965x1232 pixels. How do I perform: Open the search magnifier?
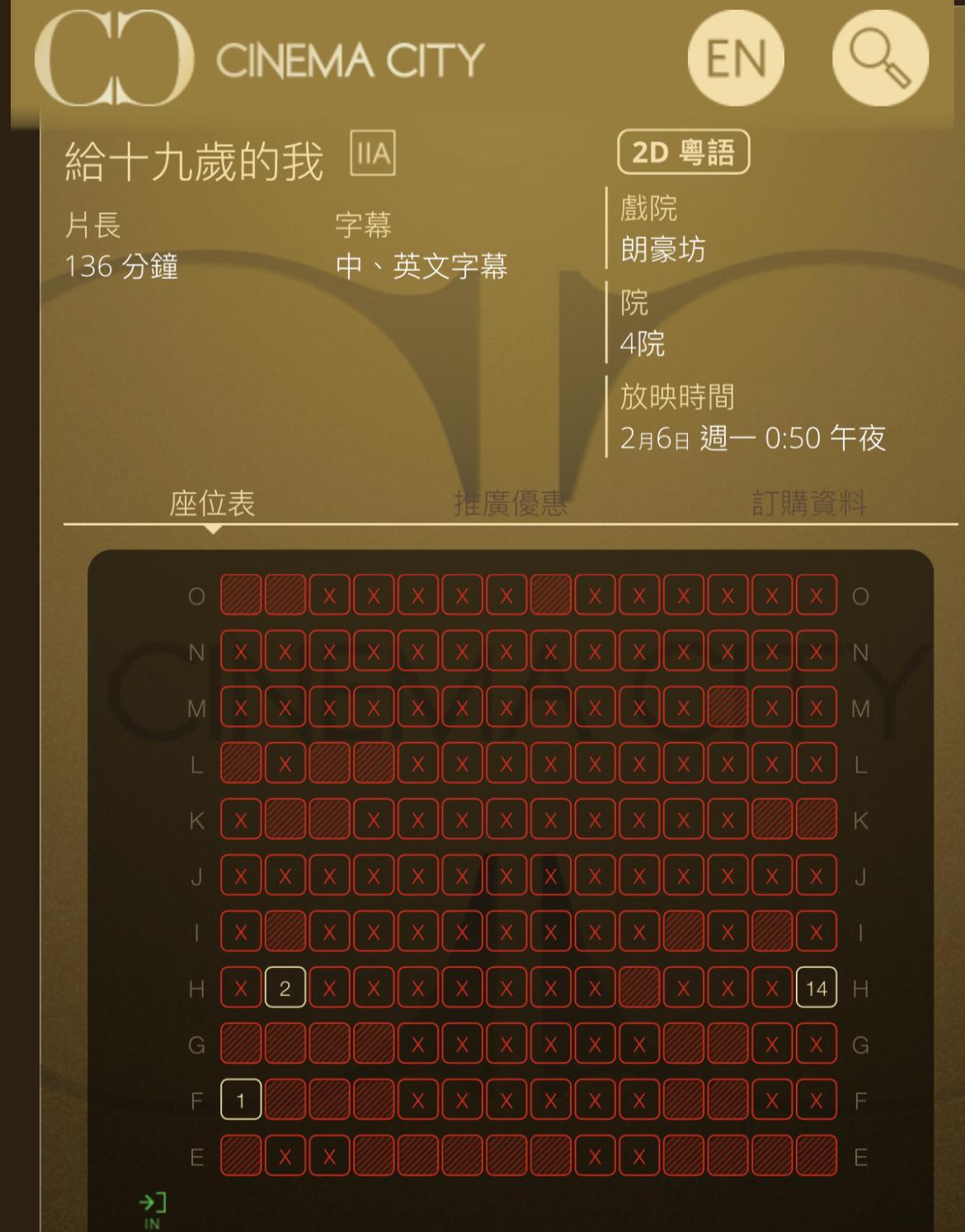880,58
